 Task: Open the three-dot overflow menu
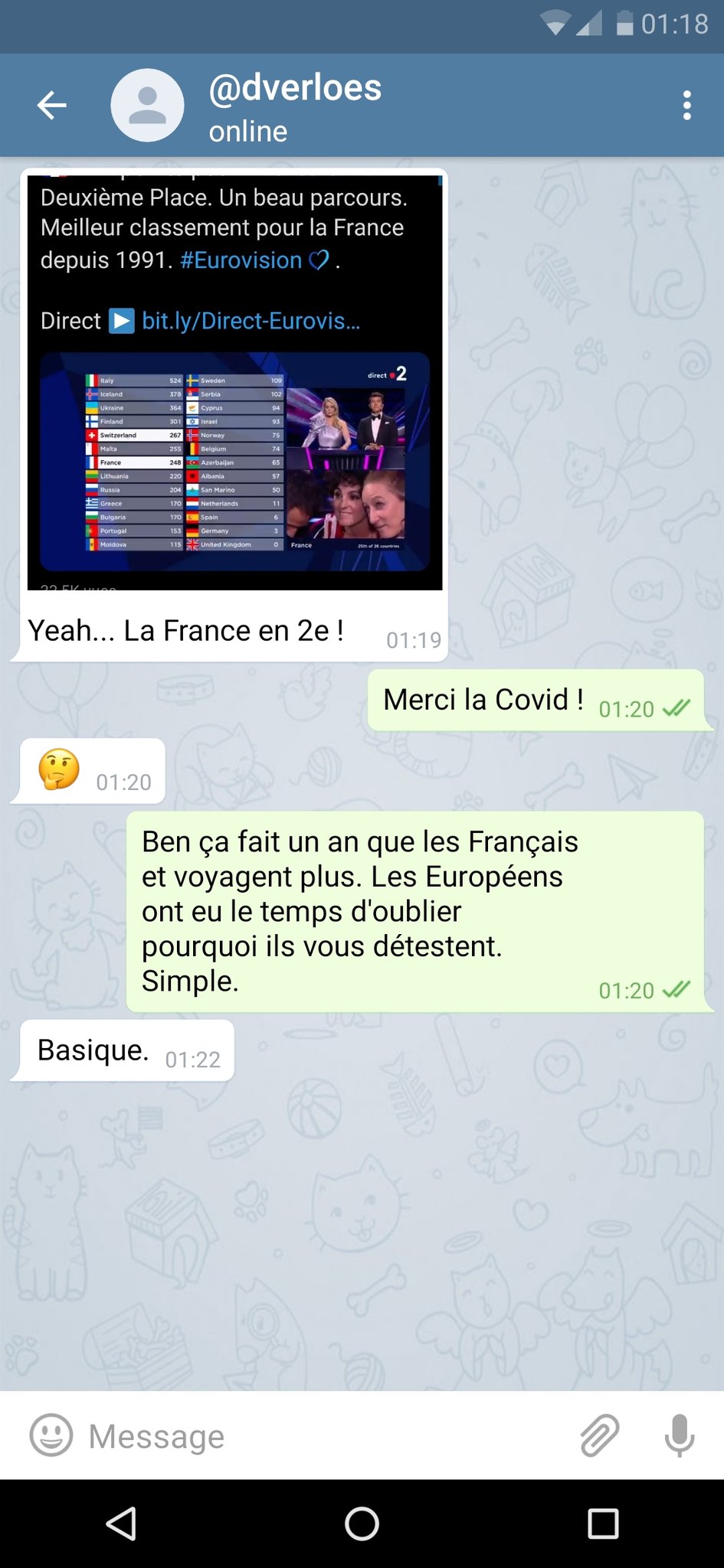click(686, 106)
